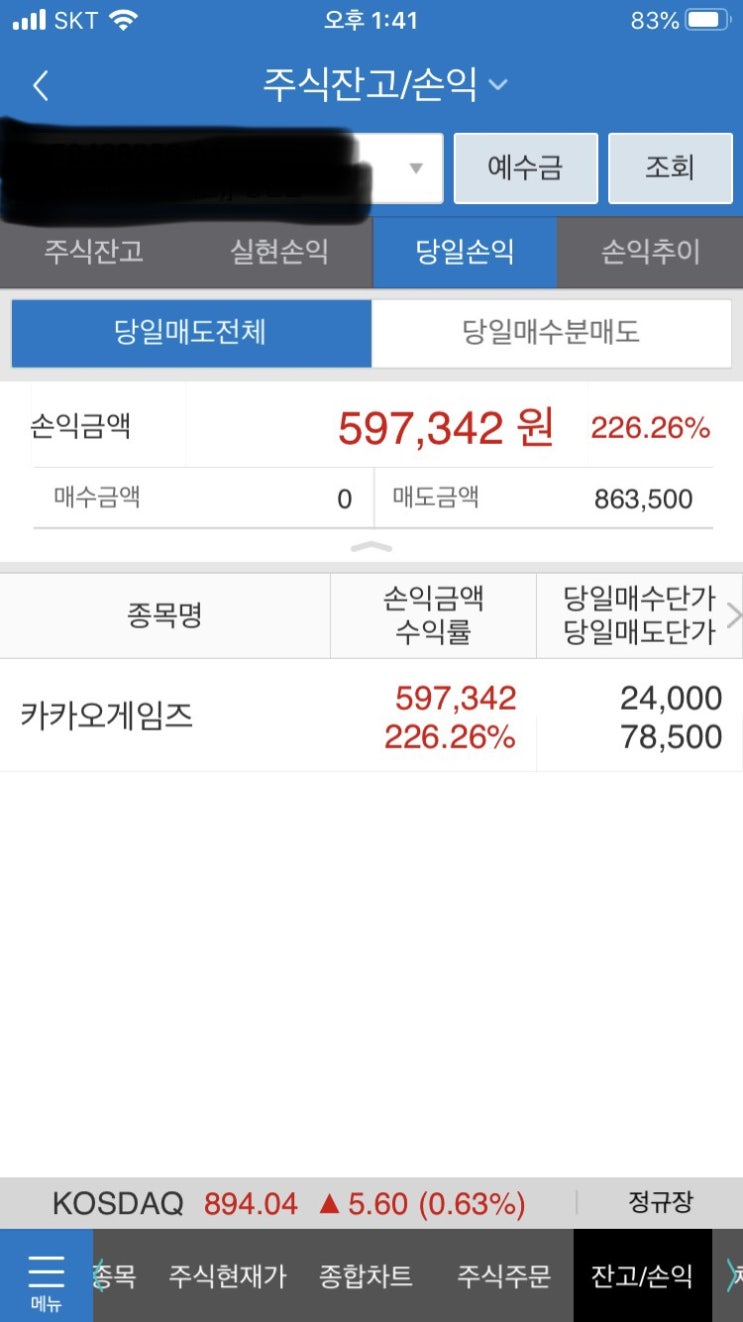Tap the 조회 button
Screen dimensions: 743x1322
click(670, 168)
